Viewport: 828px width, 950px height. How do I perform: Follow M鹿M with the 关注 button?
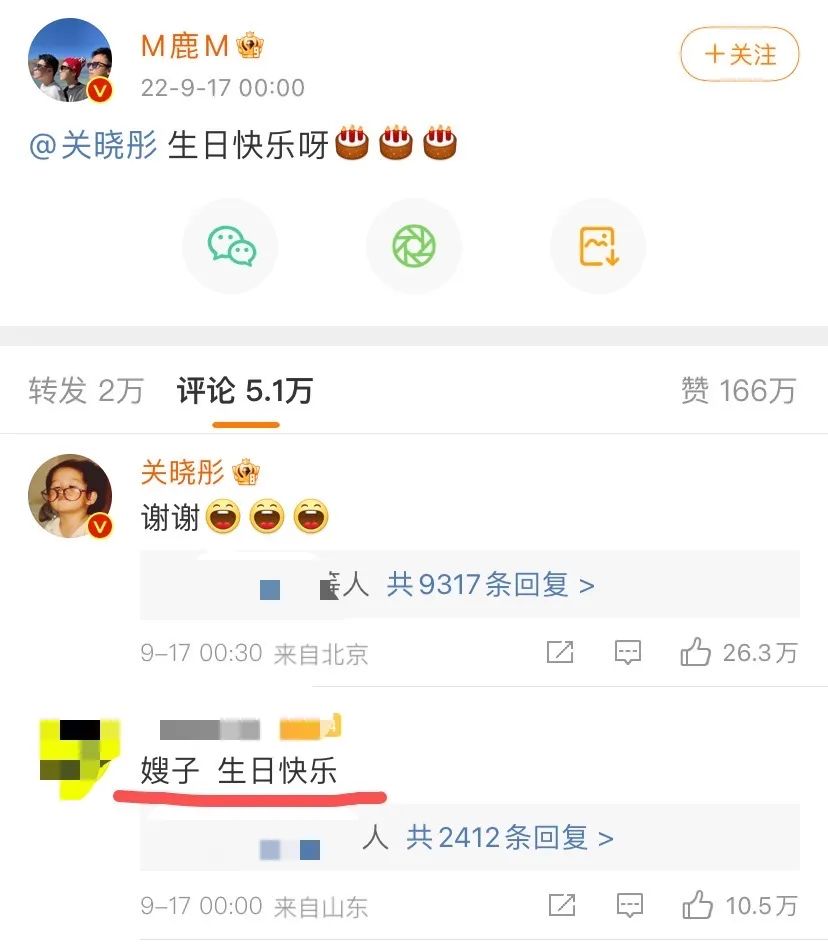point(740,54)
